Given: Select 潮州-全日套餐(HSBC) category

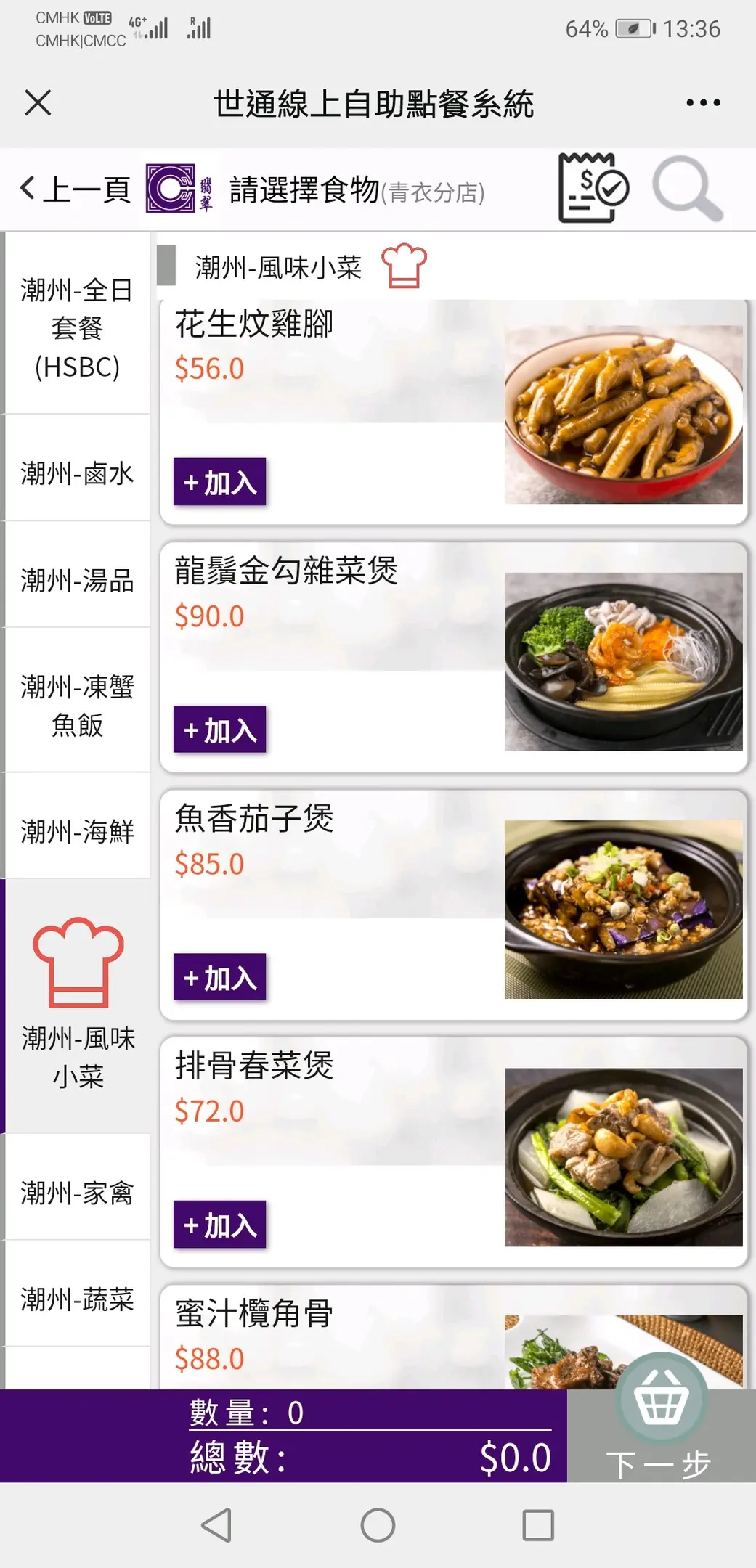Looking at the screenshot, I should (x=77, y=328).
